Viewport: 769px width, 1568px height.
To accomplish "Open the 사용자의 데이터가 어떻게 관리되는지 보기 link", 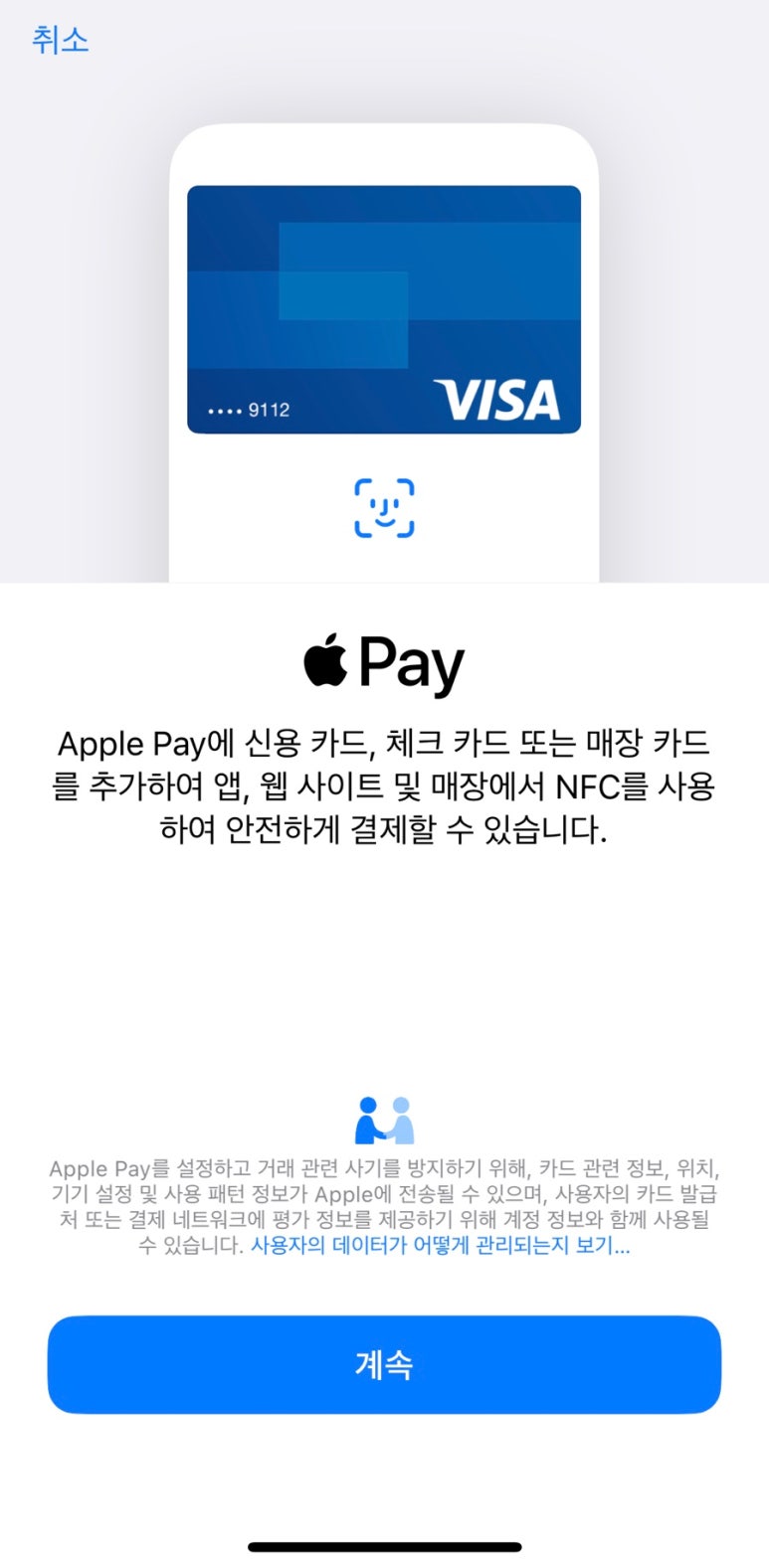I will click(440, 1246).
